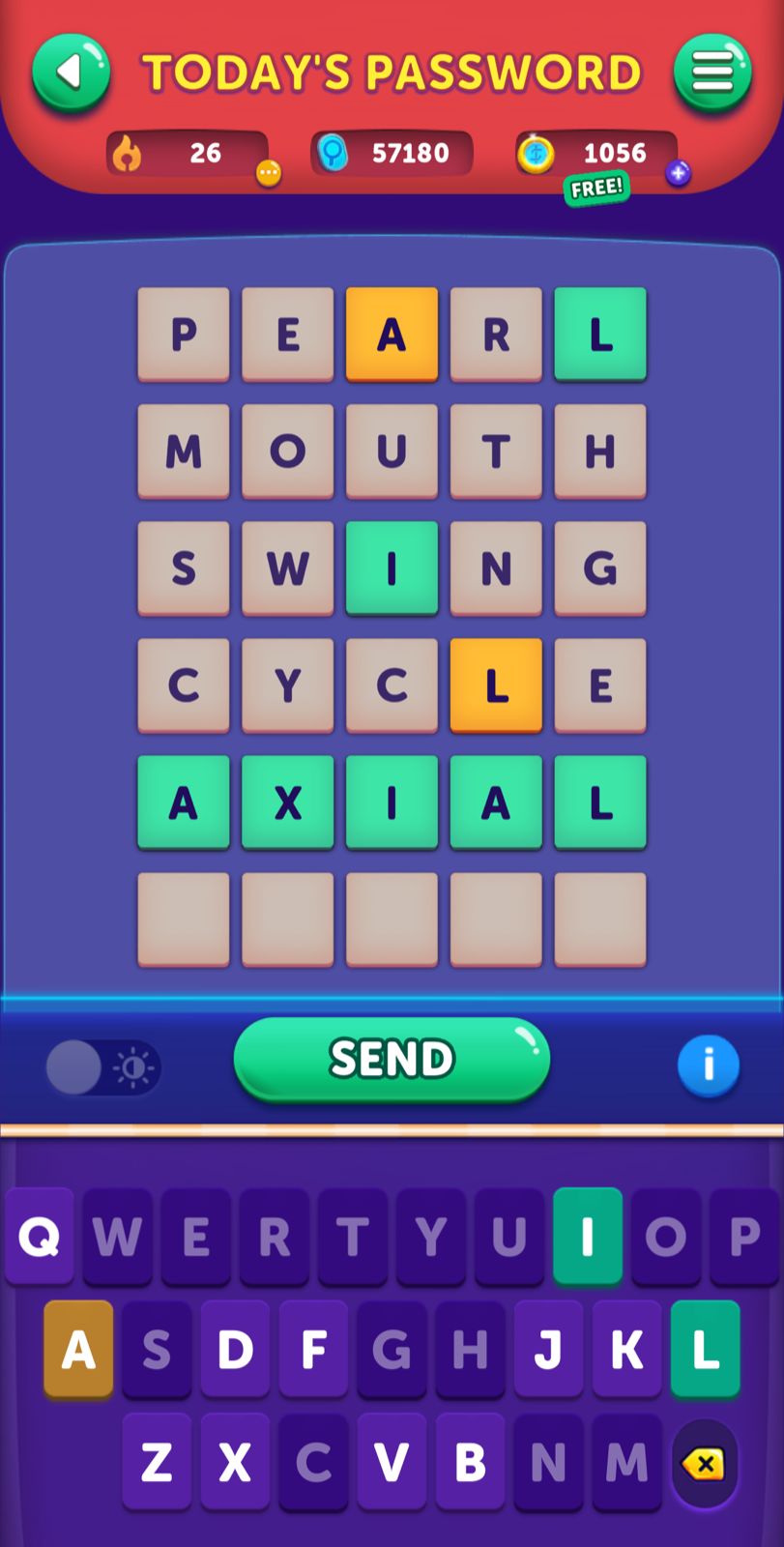This screenshot has height=1547, width=784.
Task: Type the orange letter A key
Action: tap(78, 1349)
